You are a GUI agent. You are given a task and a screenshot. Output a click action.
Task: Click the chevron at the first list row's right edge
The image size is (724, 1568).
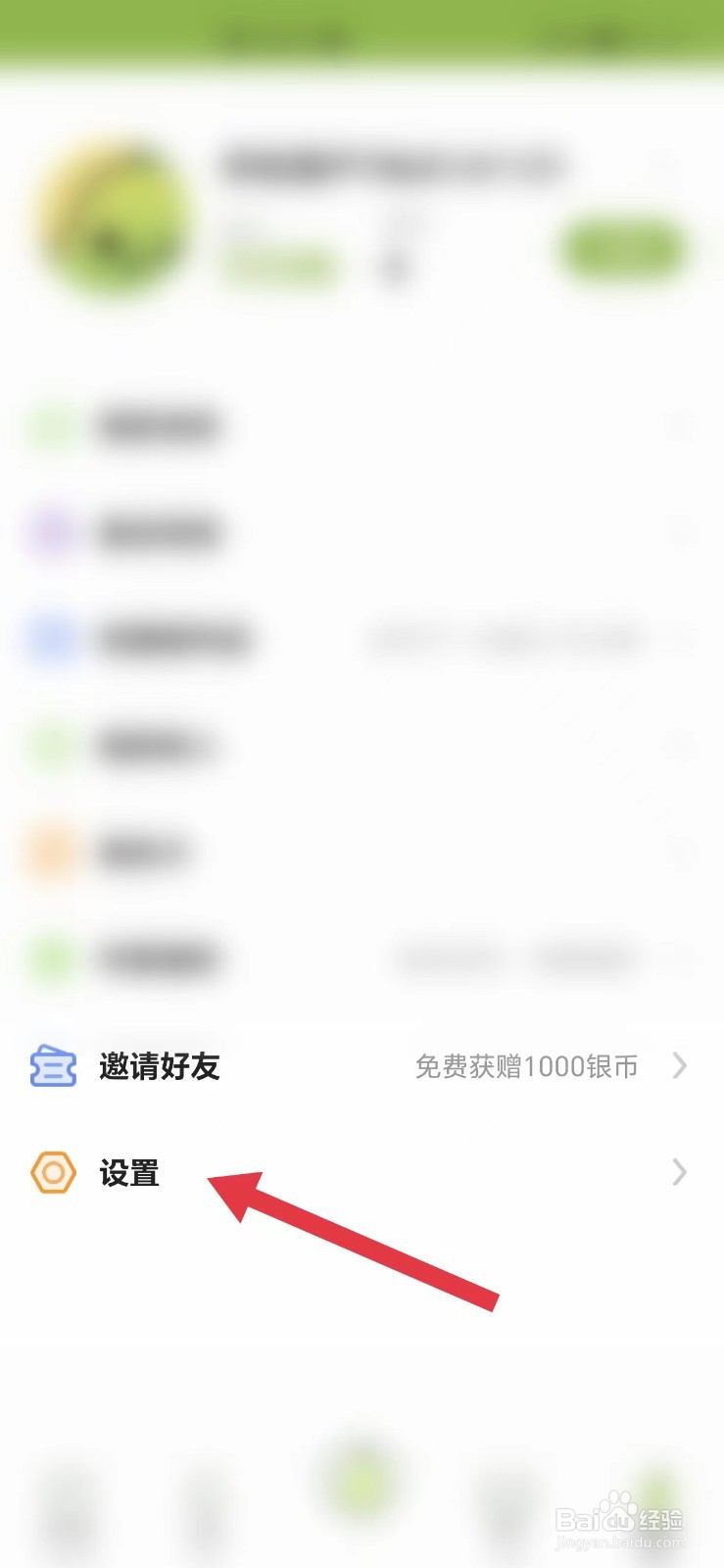pyautogui.click(x=681, y=425)
